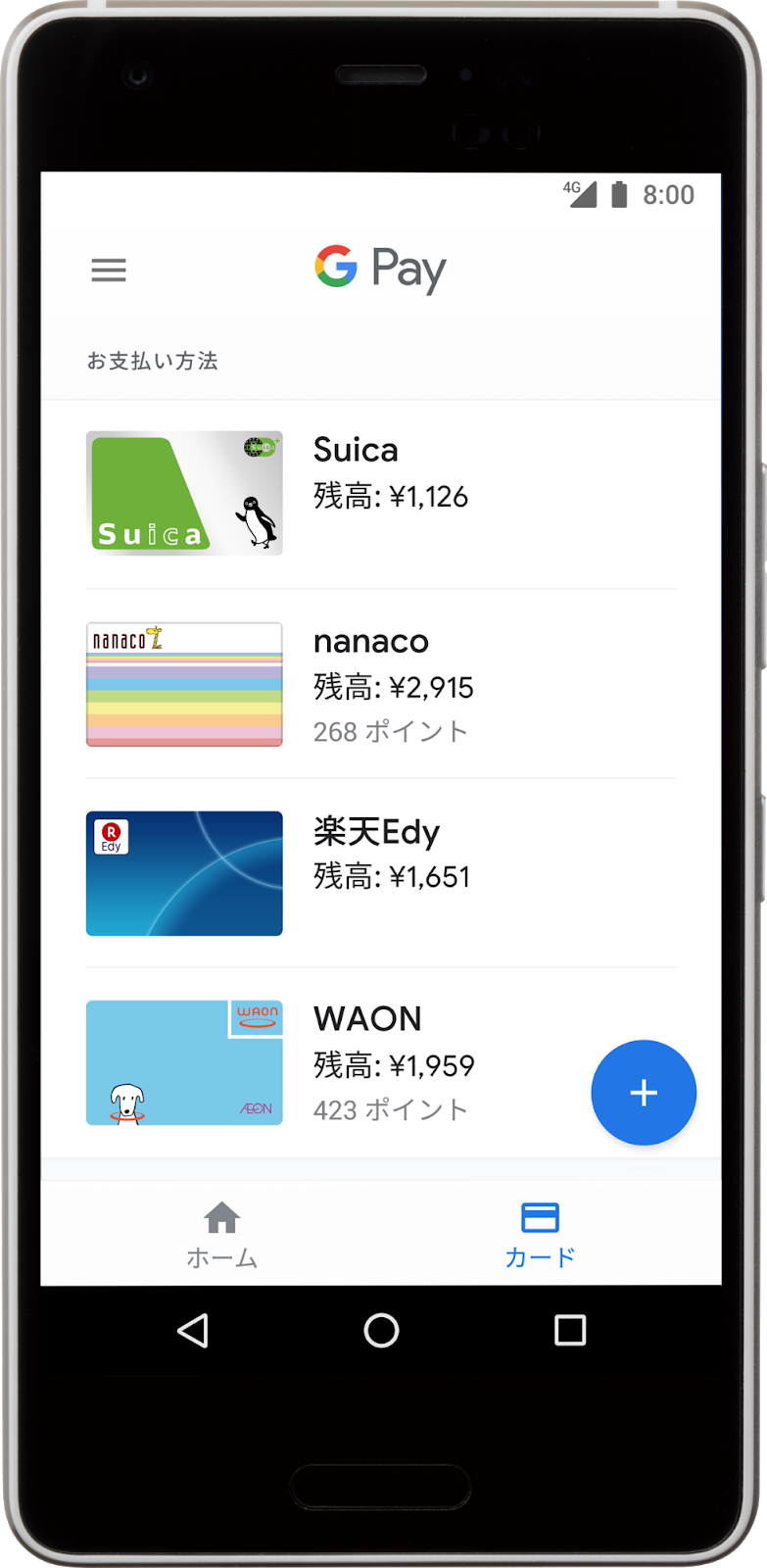This screenshot has height=1568, width=767.
Task: View the 楽天Edy card
Action: click(x=185, y=873)
